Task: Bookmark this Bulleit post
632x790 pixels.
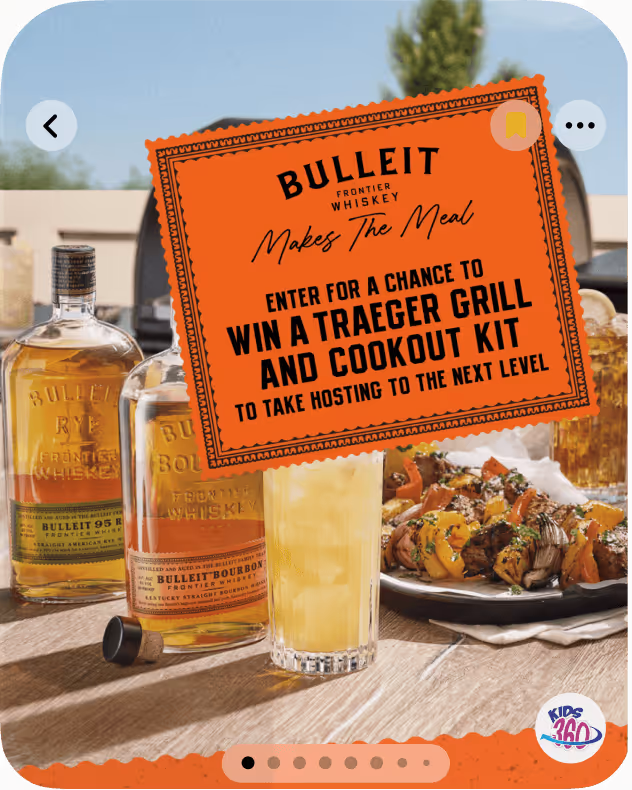Action: click(515, 126)
